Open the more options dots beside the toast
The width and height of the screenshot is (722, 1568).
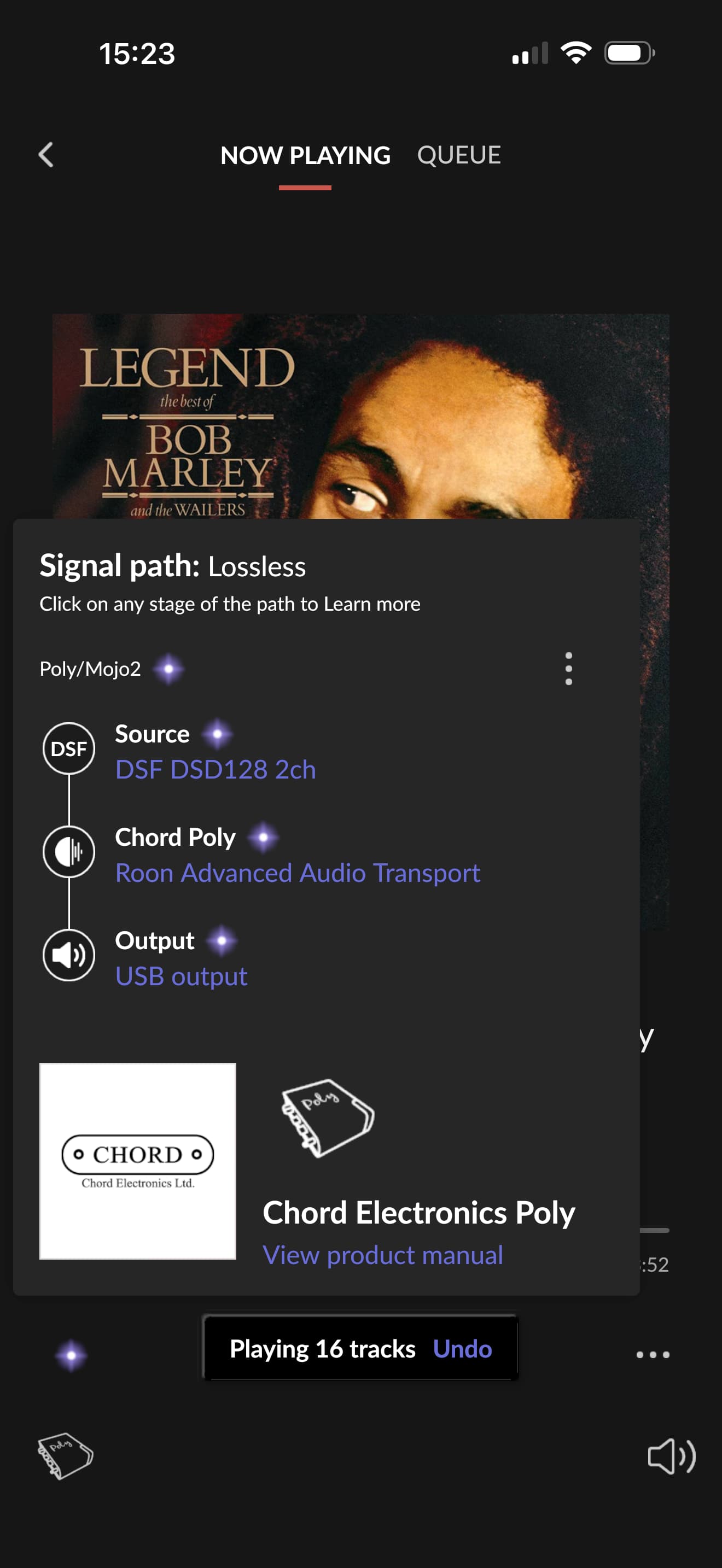[653, 1354]
